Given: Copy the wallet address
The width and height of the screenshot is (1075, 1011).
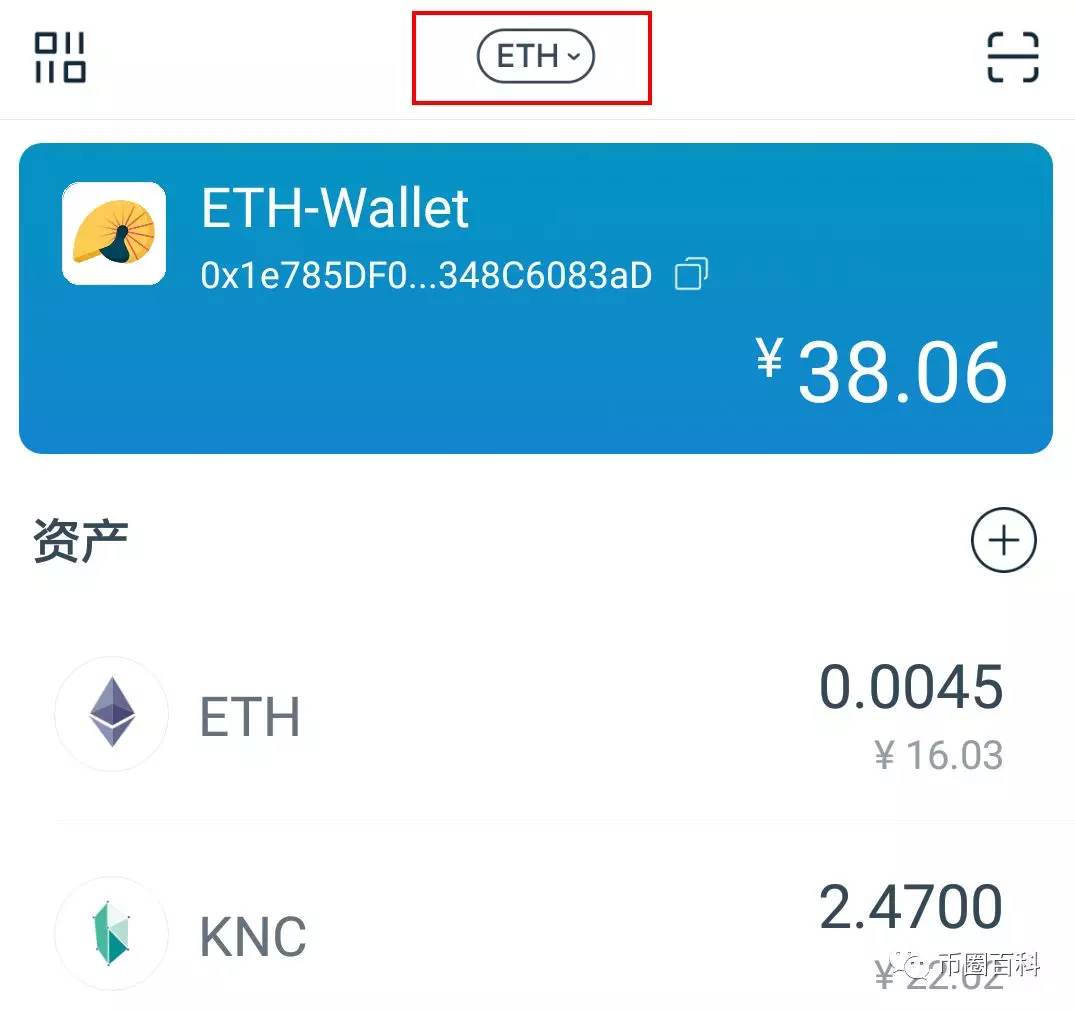Looking at the screenshot, I should (x=691, y=274).
